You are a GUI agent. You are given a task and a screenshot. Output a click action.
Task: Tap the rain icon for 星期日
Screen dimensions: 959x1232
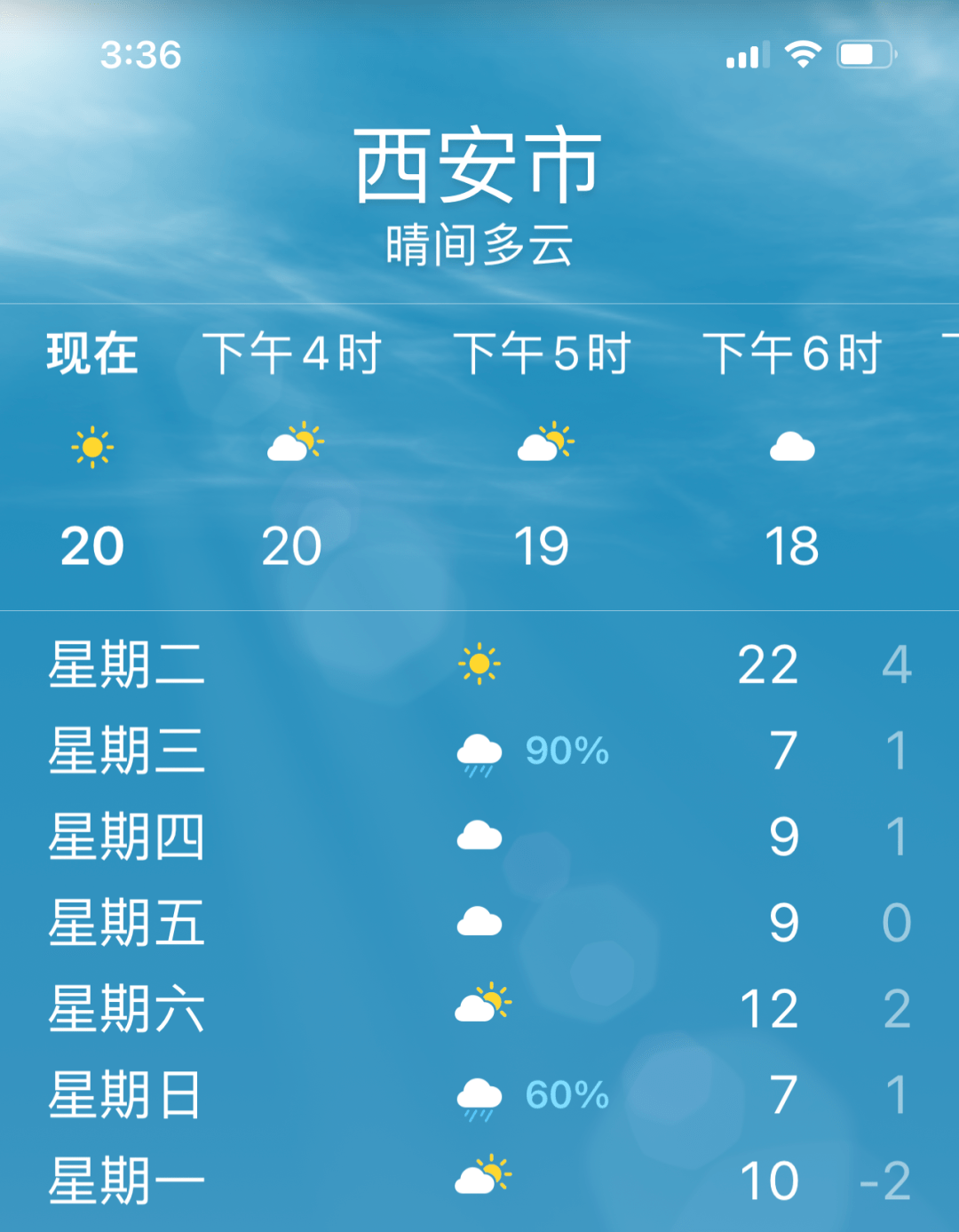point(479,1094)
